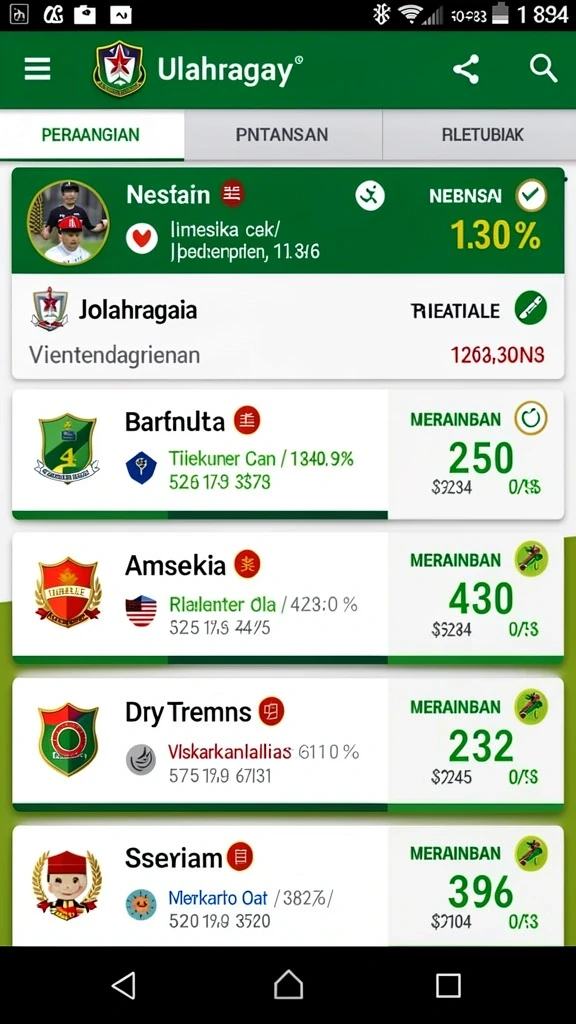Open search from the magnifier icon
Screen dimensions: 576x1024
543,69
